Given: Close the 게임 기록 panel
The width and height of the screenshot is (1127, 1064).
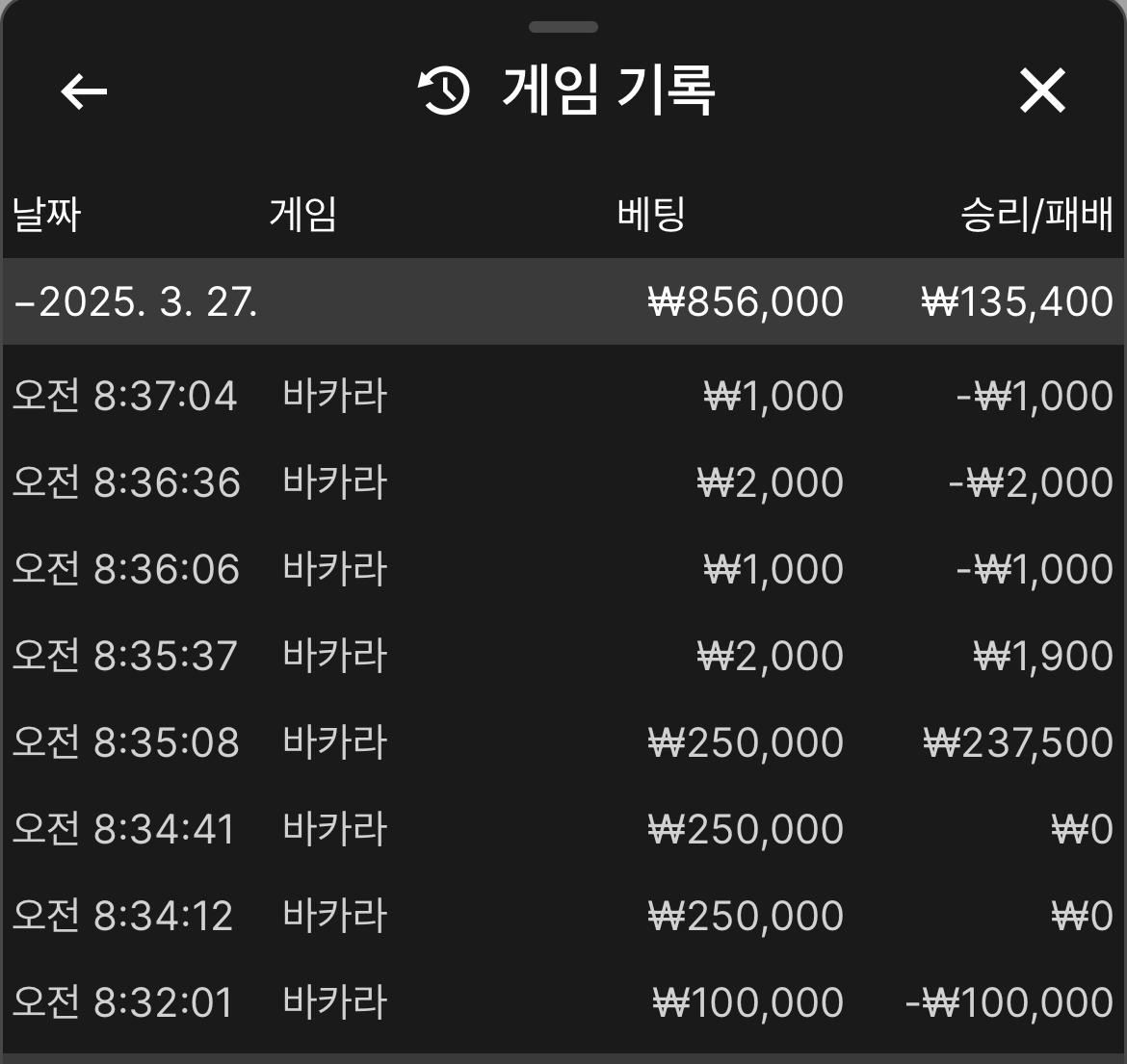Looking at the screenshot, I should (1042, 92).
